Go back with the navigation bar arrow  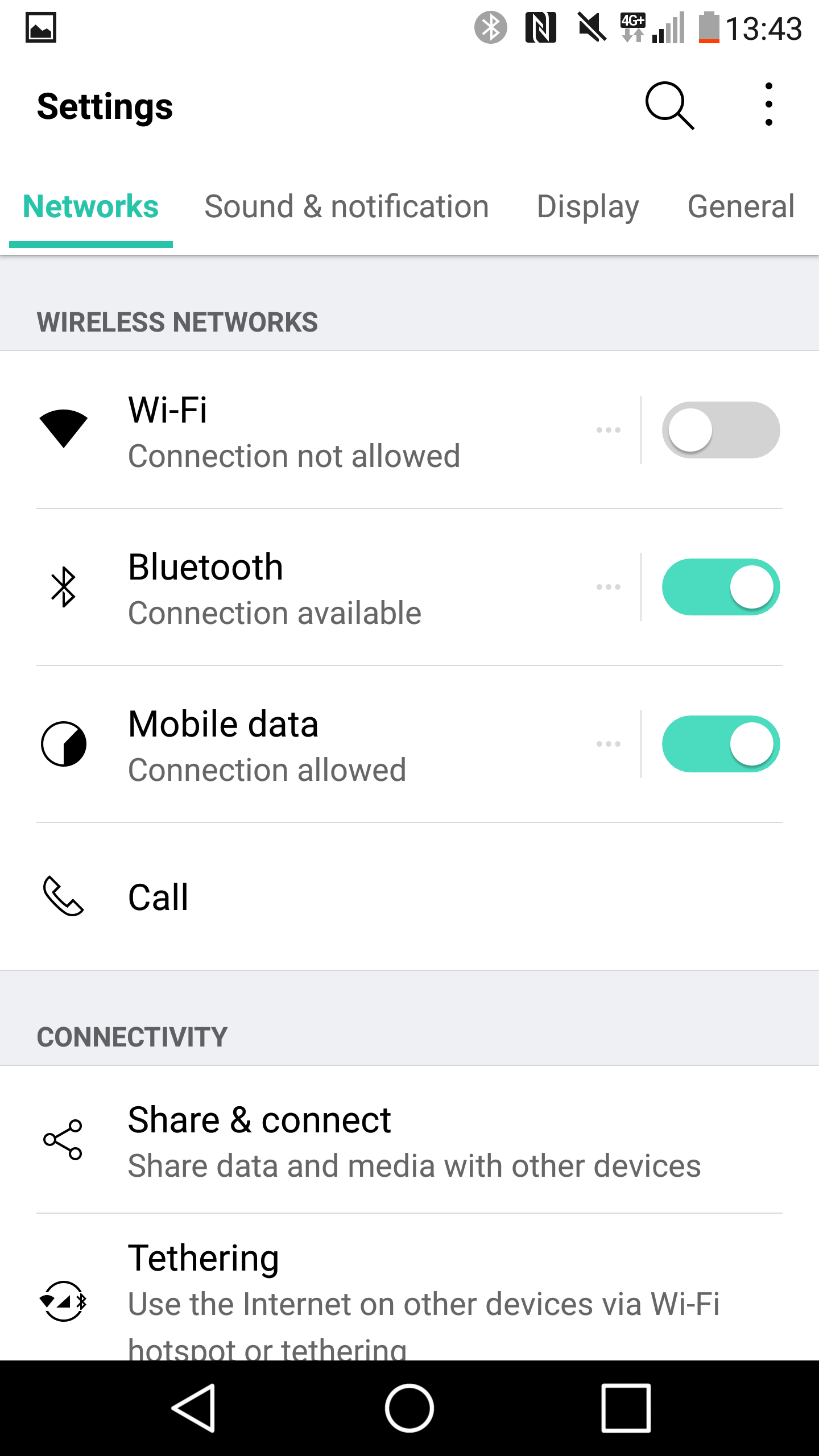click(x=193, y=1408)
